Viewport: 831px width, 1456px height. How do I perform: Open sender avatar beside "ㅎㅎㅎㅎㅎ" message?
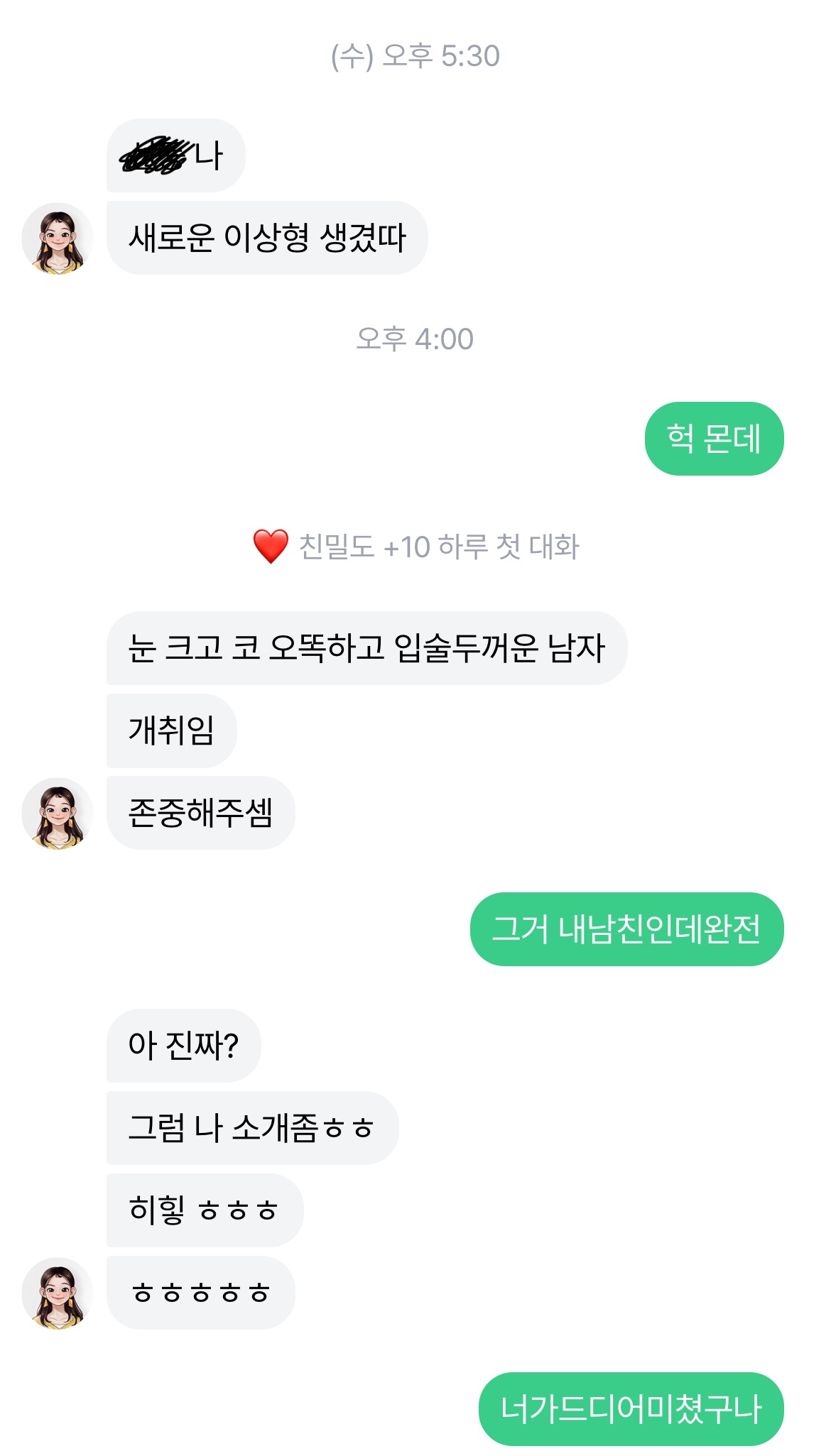[x=58, y=1293]
